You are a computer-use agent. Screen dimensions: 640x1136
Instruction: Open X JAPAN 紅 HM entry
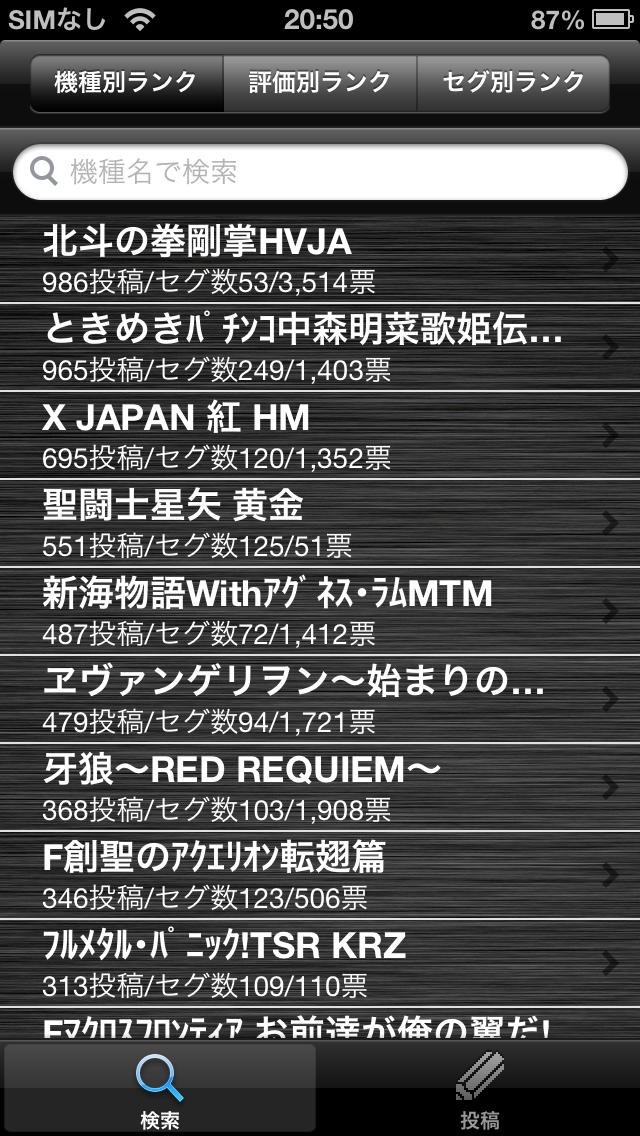coord(320,434)
